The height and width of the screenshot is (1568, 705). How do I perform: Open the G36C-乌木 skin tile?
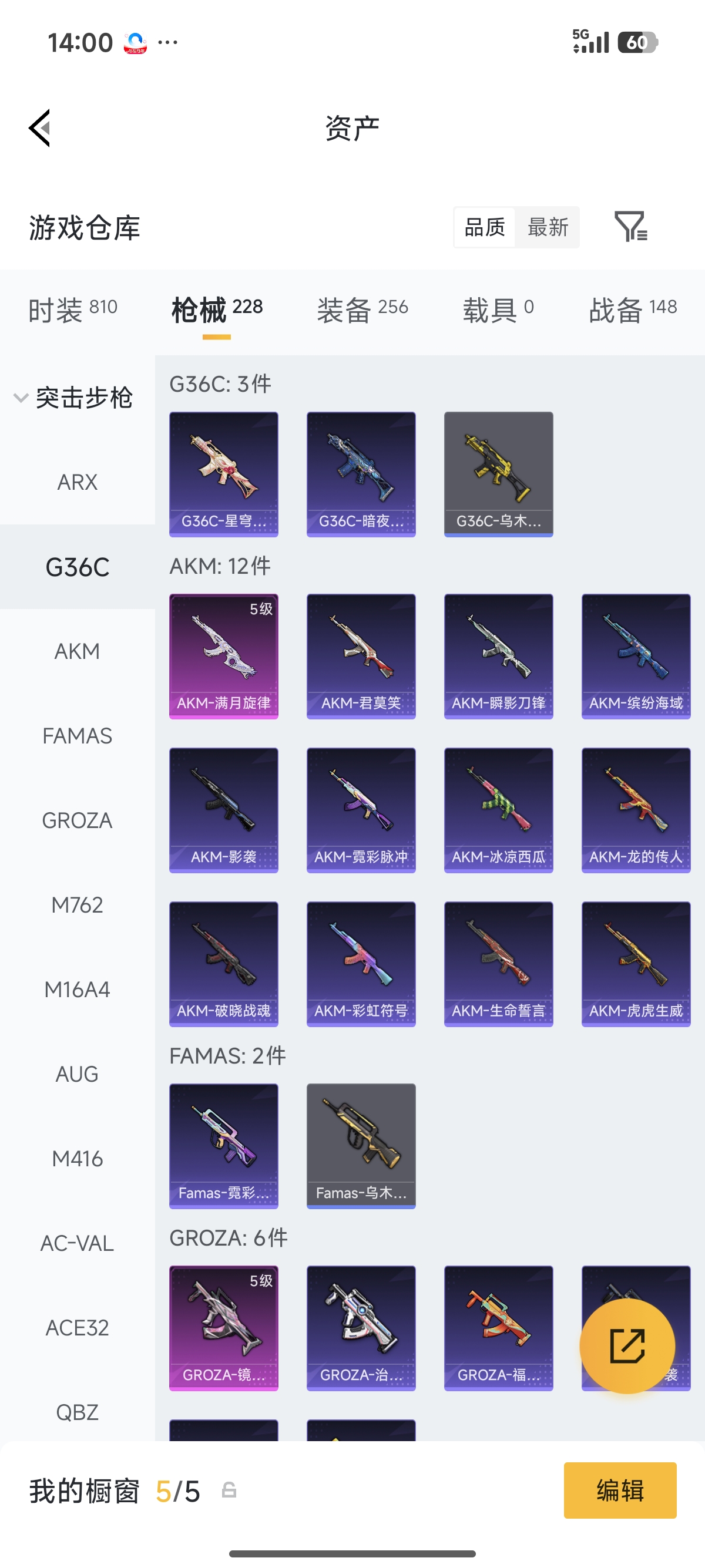[498, 474]
